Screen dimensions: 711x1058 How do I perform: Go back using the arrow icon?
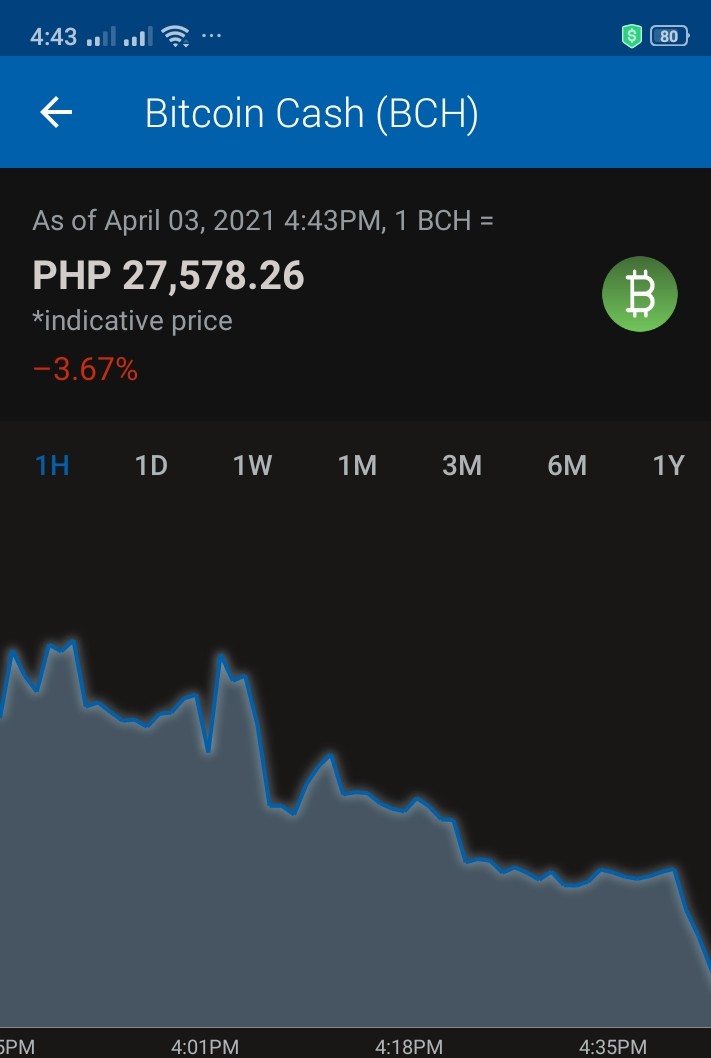[56, 112]
